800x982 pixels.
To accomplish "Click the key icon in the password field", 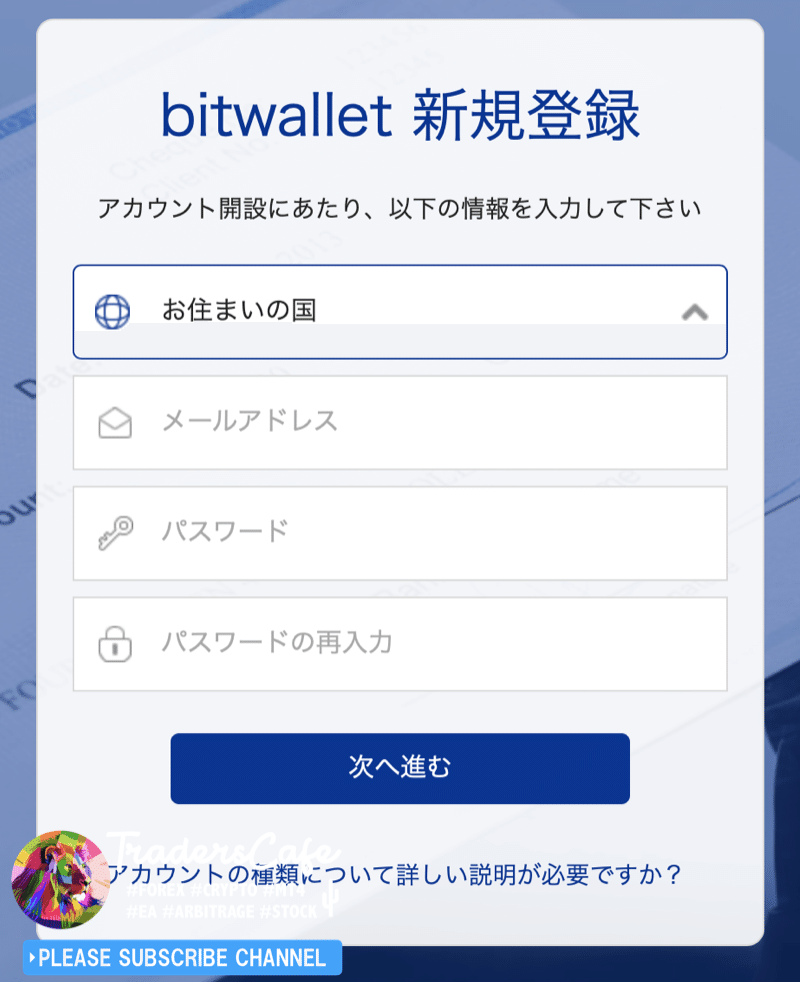I will coord(113,532).
